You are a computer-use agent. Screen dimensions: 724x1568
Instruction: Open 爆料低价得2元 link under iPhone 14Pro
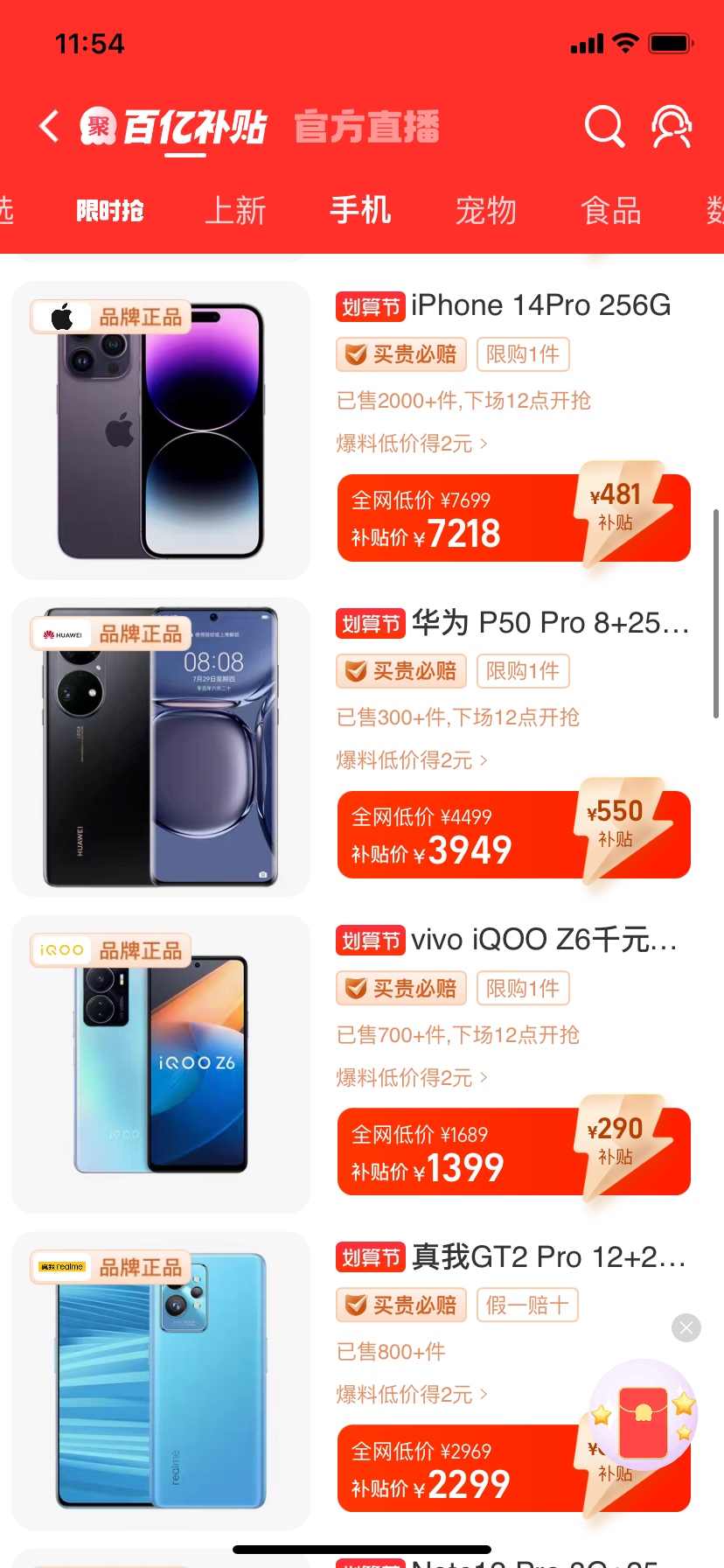coord(411,444)
